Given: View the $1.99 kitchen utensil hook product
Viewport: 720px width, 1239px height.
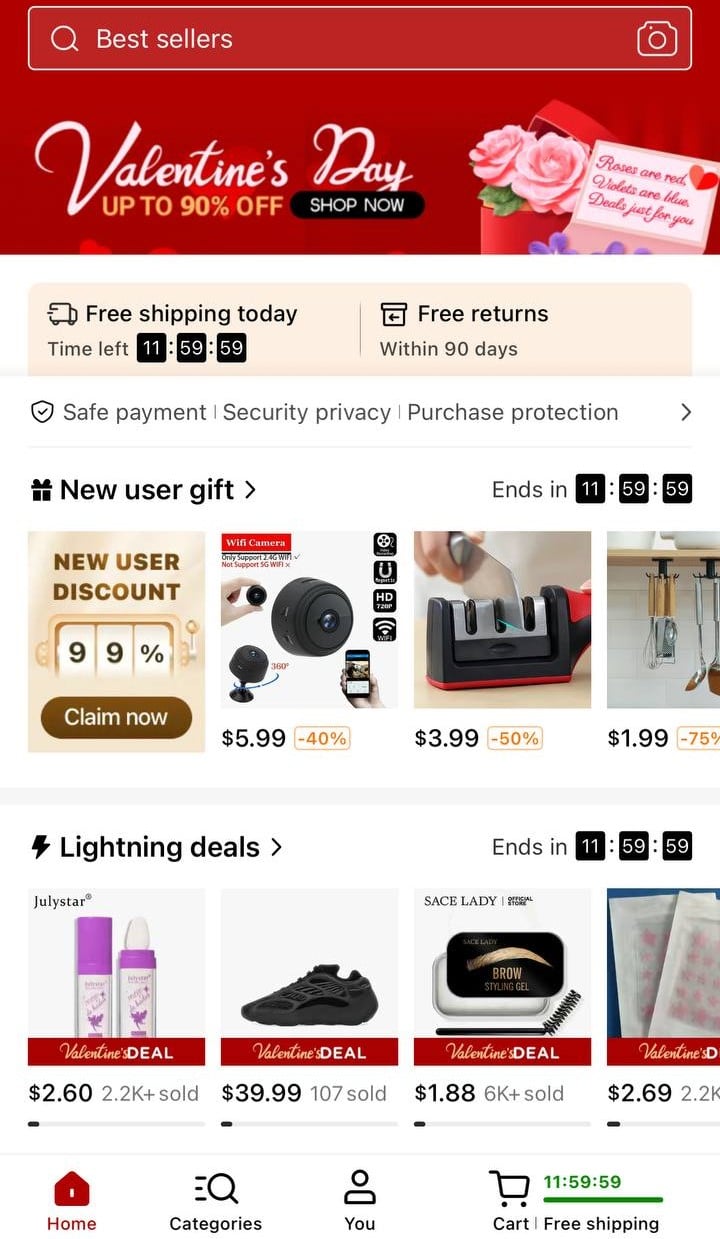Looking at the screenshot, I should pyautogui.click(x=663, y=620).
